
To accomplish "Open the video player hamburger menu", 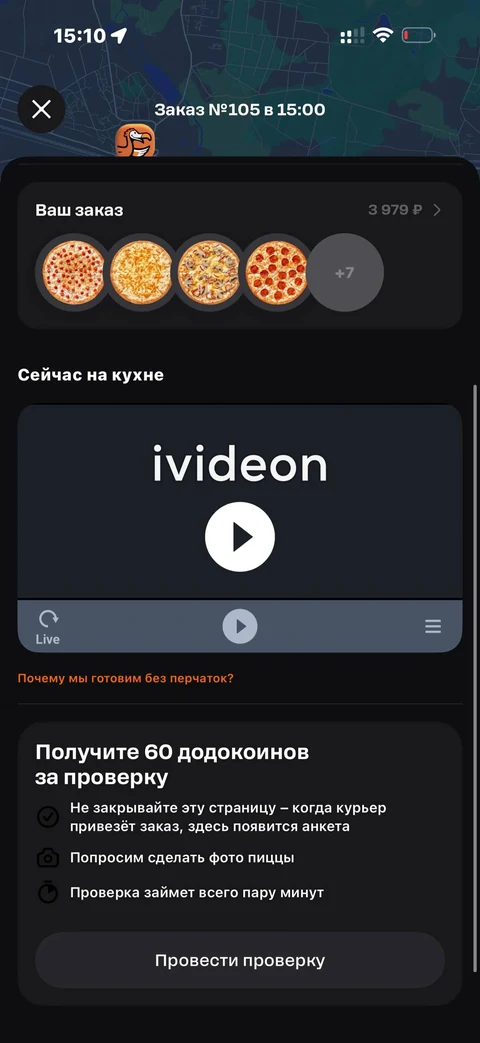I will coord(433,627).
